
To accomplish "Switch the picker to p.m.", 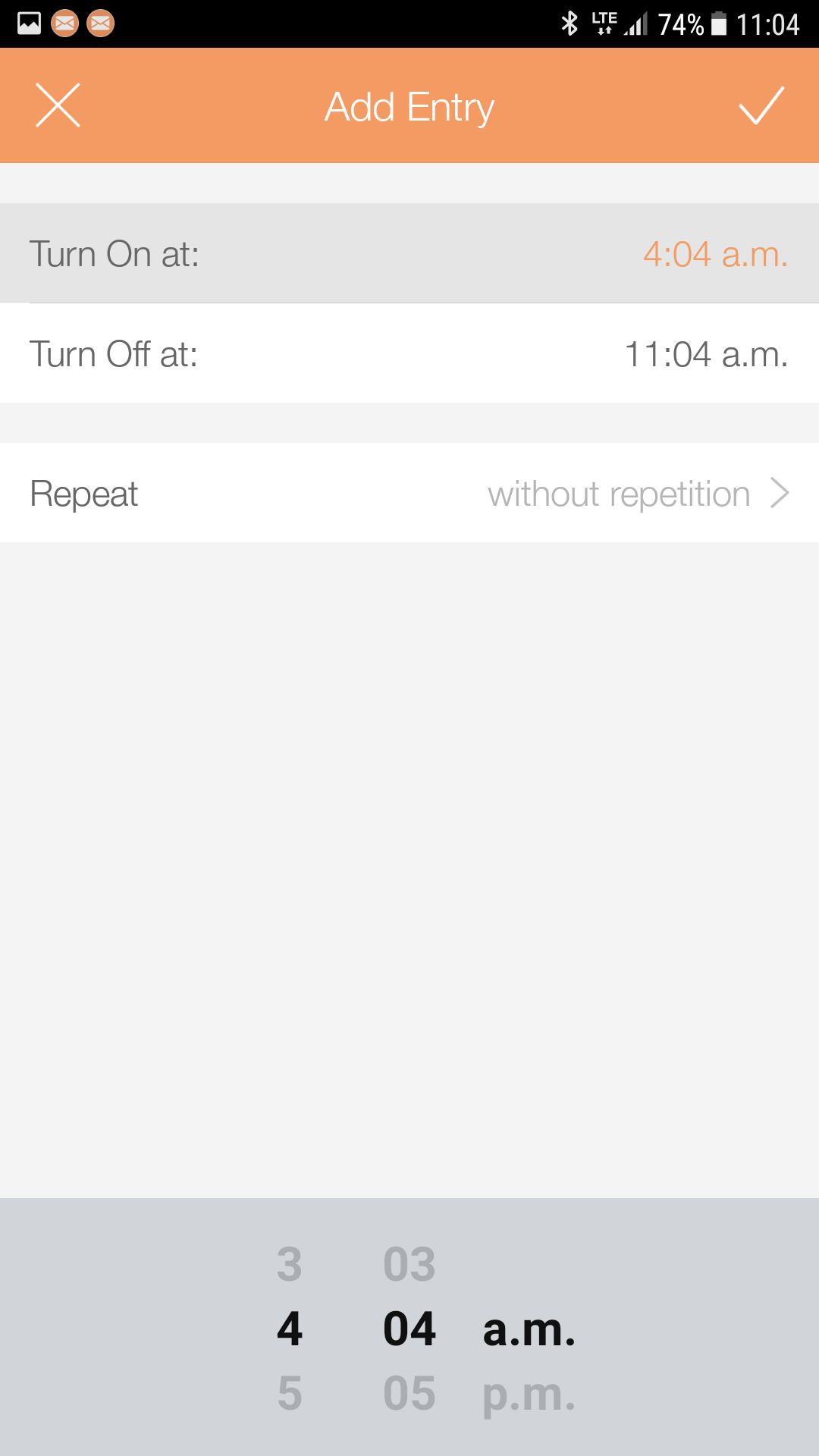I will [529, 1393].
